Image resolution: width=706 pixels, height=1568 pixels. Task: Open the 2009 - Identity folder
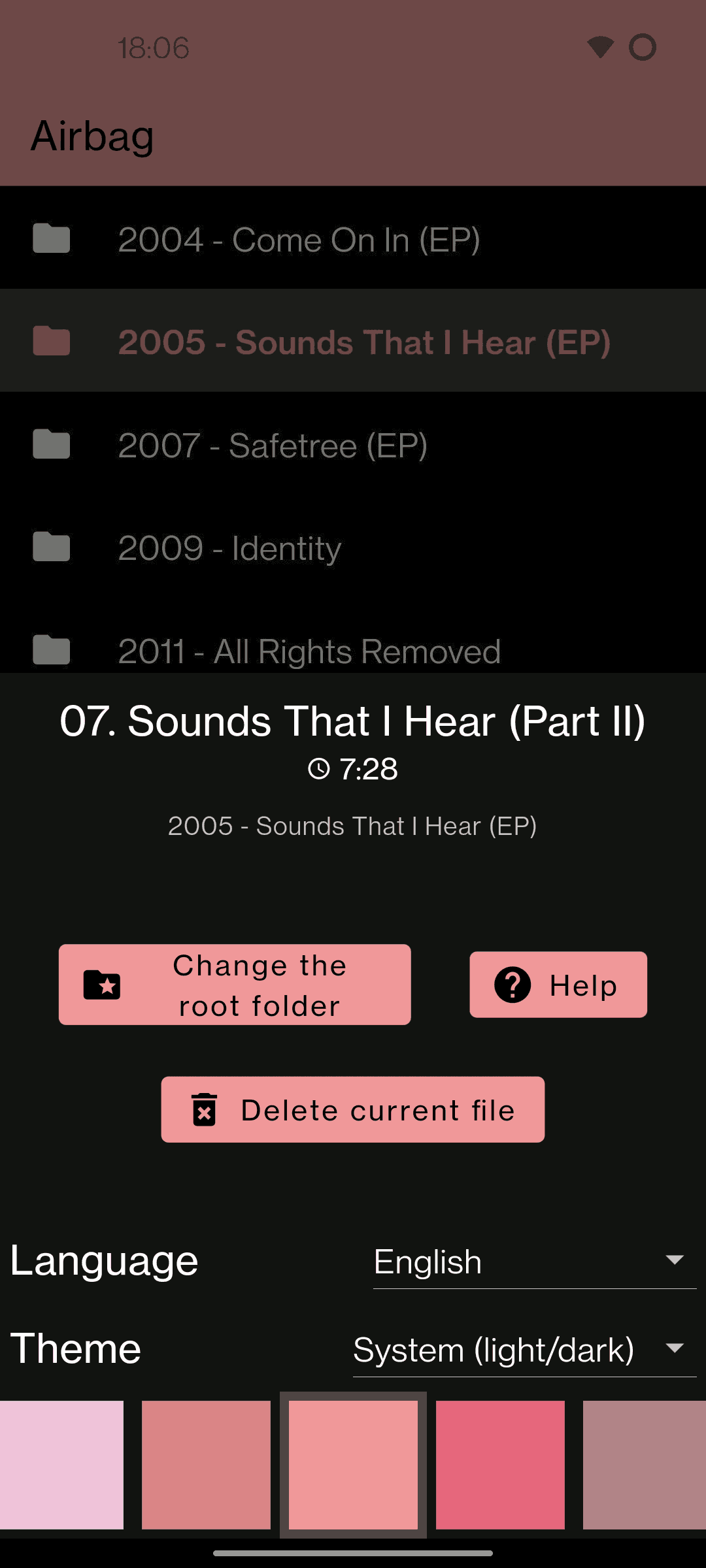point(353,547)
